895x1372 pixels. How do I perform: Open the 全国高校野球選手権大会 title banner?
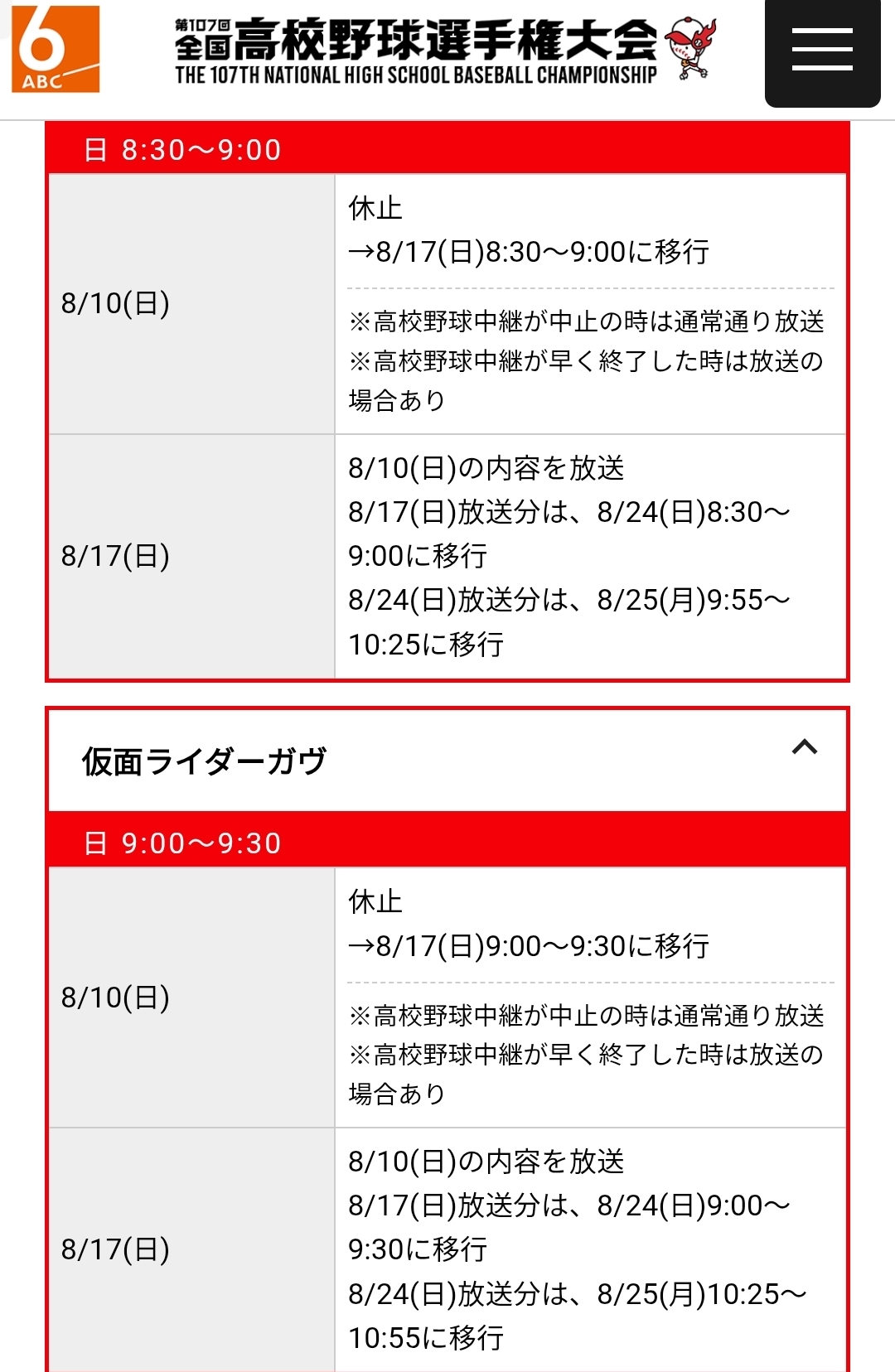click(x=444, y=51)
